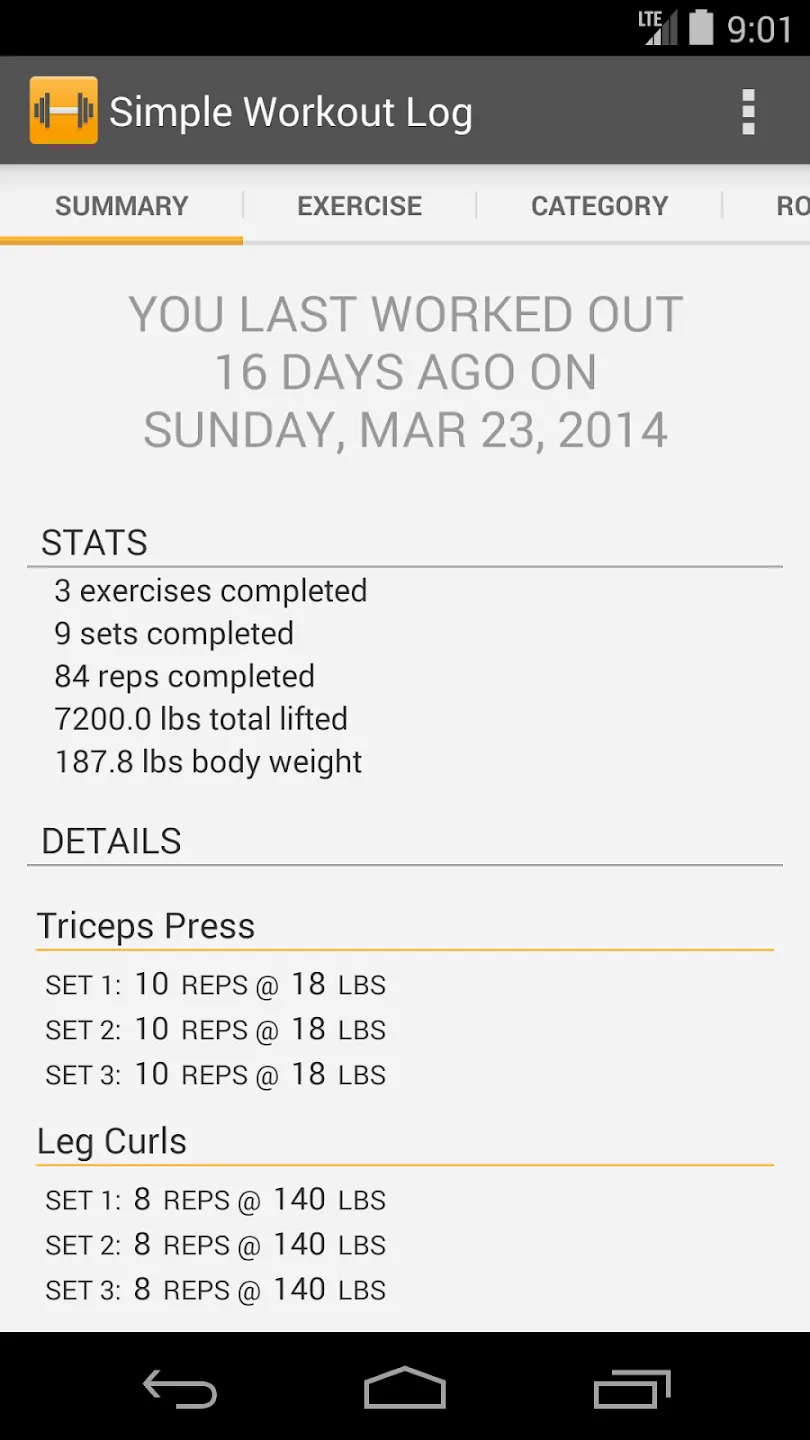Select the Summary tab

(121, 206)
